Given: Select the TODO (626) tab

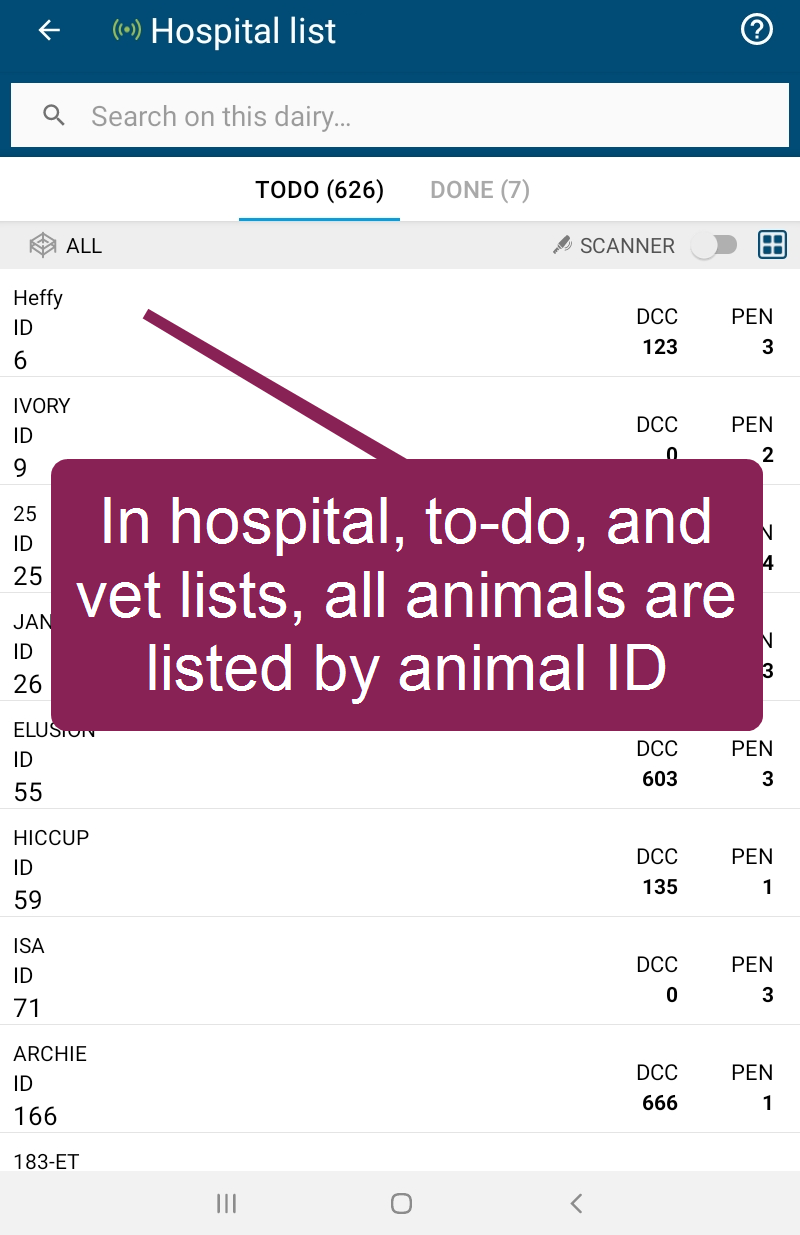Looking at the screenshot, I should point(319,190).
